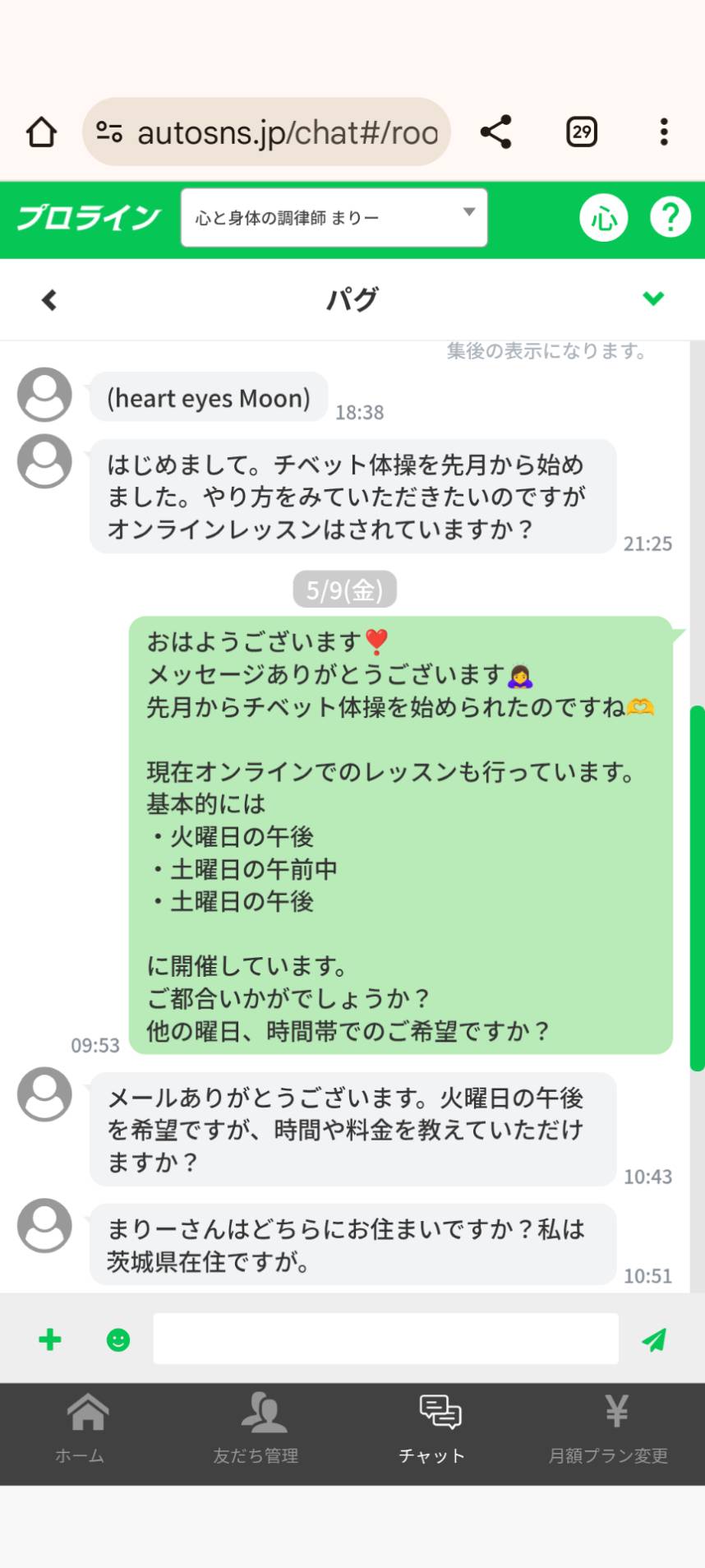
Task: Tap the autosns.jp address bar
Action: pyautogui.click(x=266, y=132)
